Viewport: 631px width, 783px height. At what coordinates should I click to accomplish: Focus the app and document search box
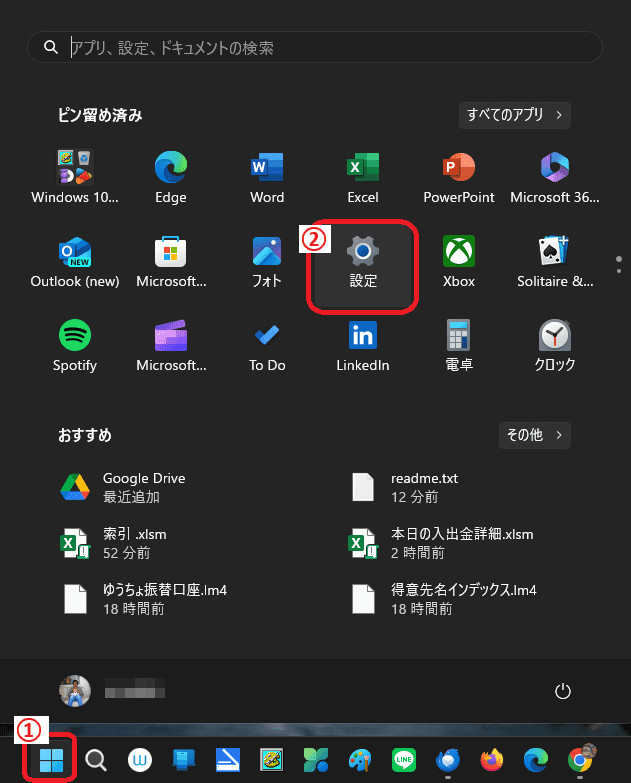click(315, 47)
